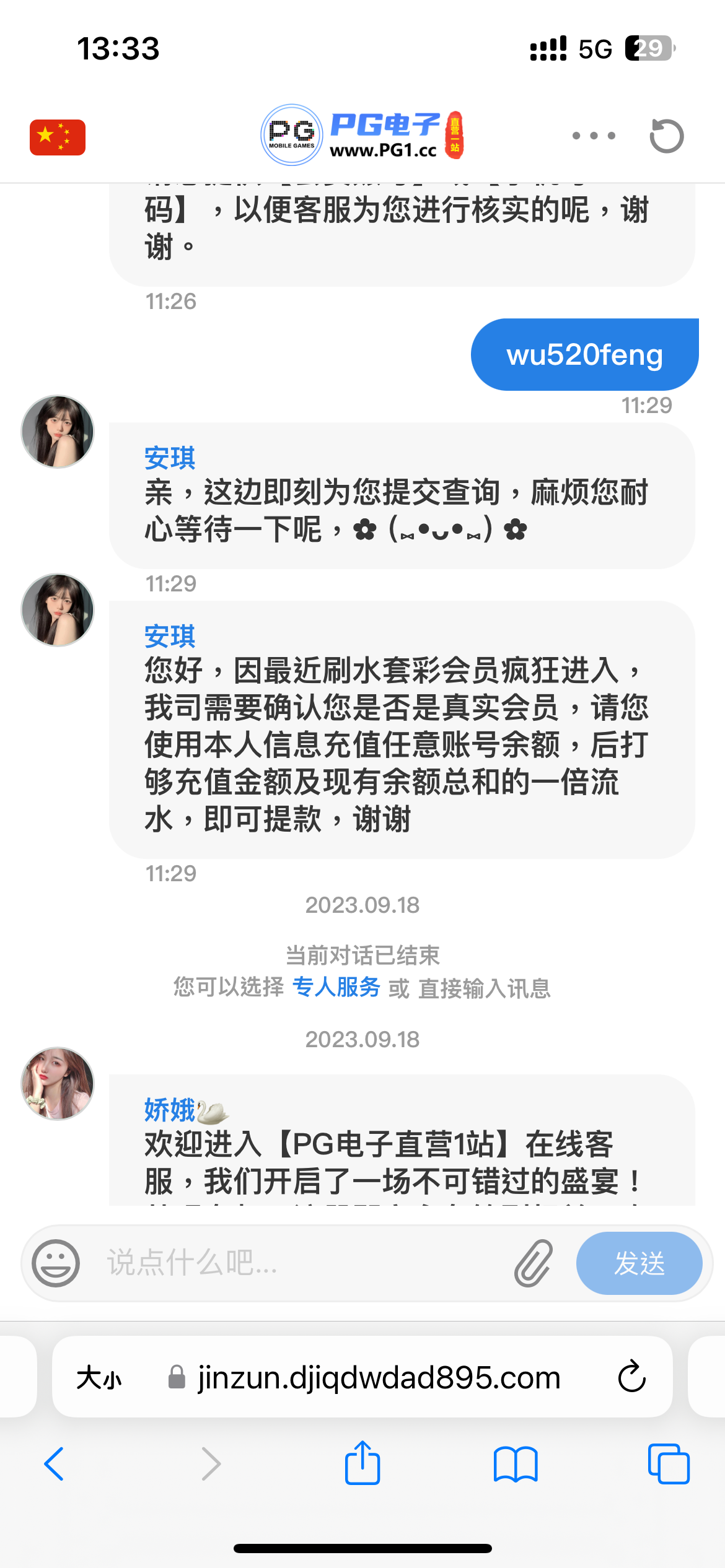Refresh the chat with the circular arrow
Screen dimensions: 725x1568
pos(666,136)
